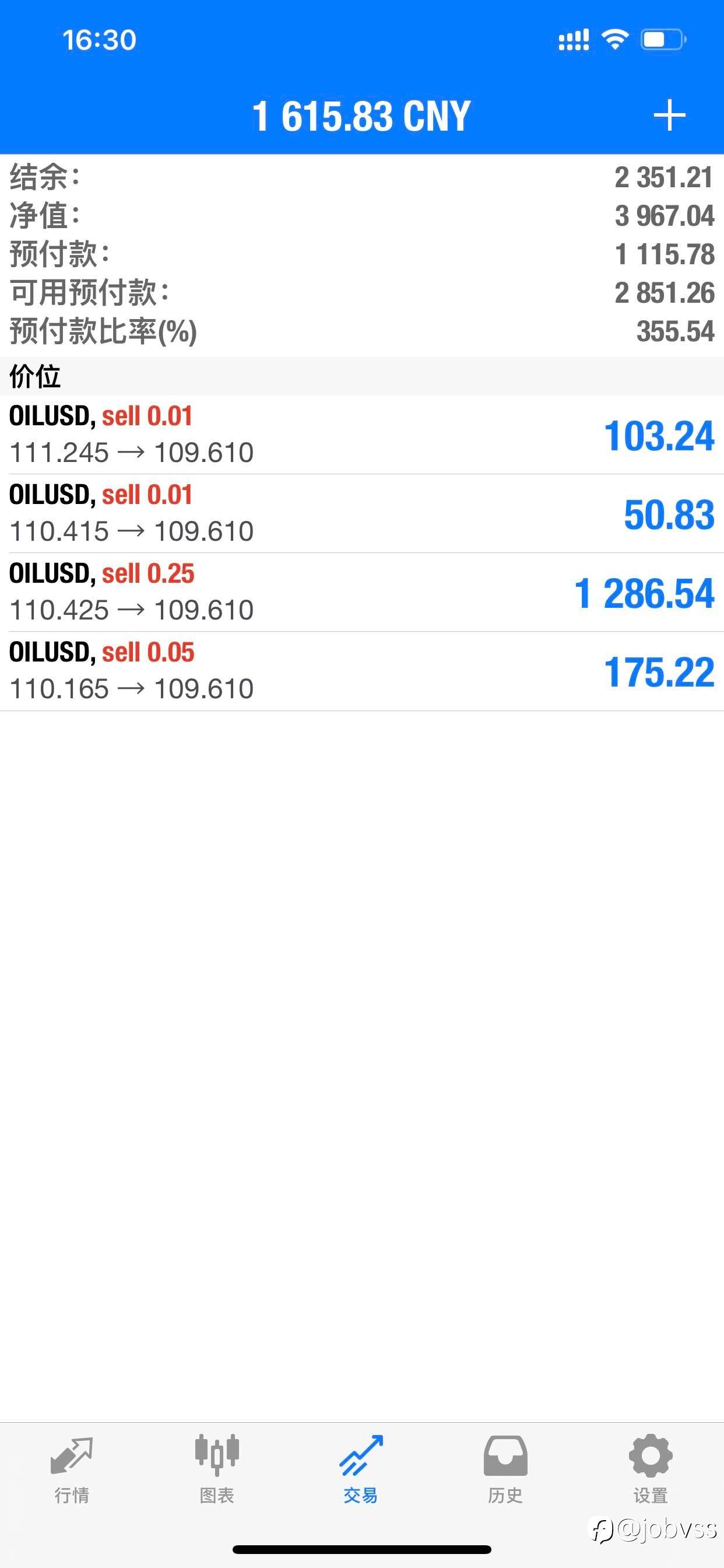Viewport: 724px width, 1568px height.
Task: Open OILUSD sell 0.25 position at 110.425
Action: pyautogui.click(x=362, y=592)
